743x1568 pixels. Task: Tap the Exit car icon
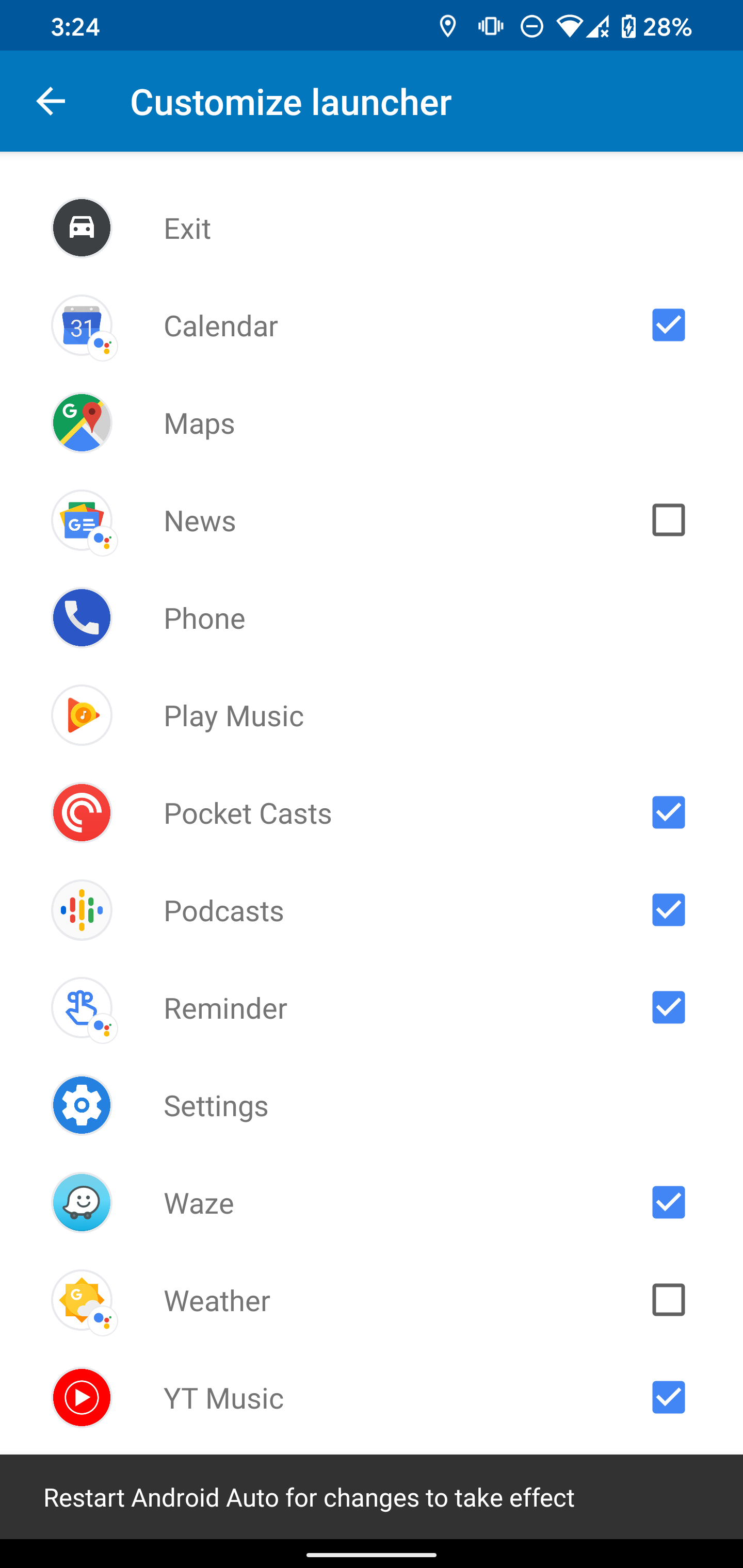(x=82, y=227)
